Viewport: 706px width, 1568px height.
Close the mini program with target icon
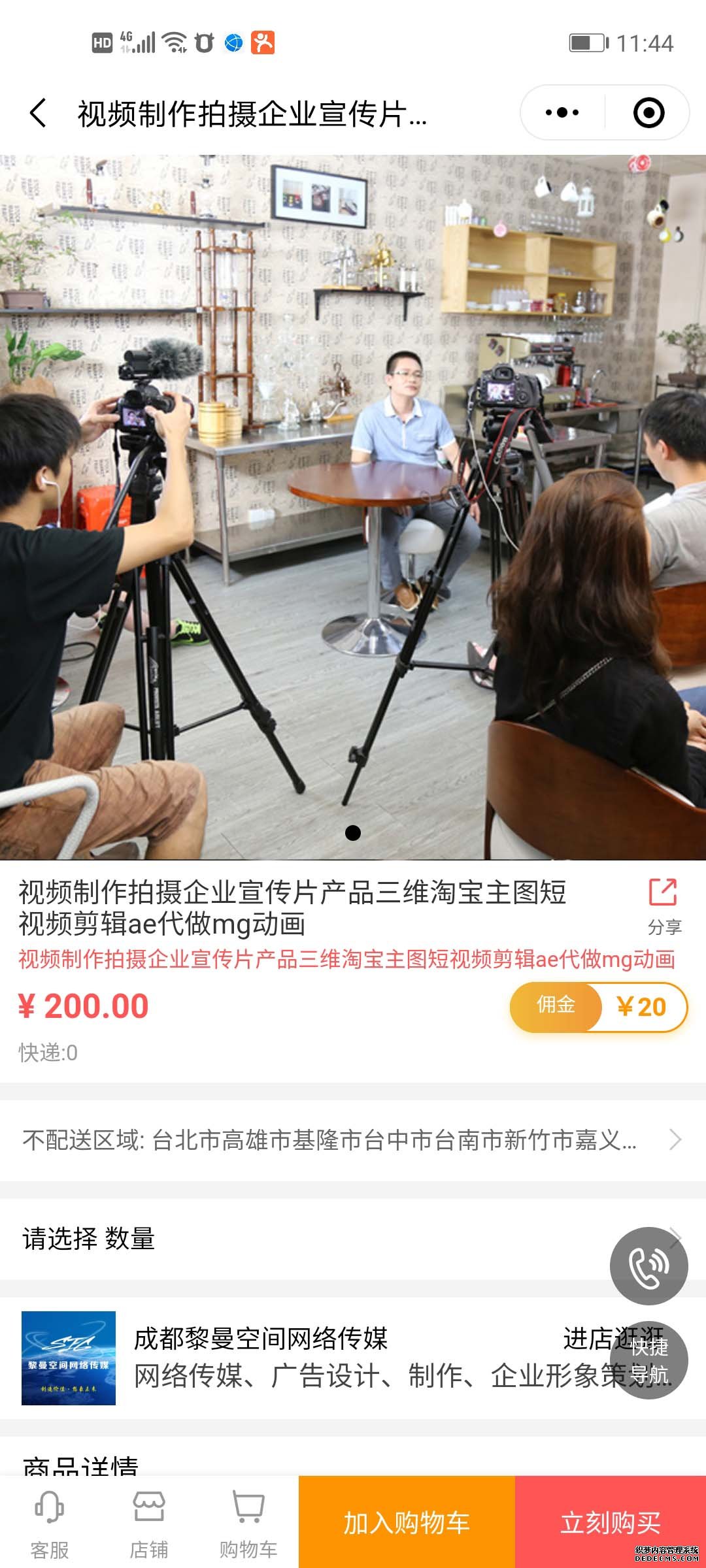pos(648,113)
